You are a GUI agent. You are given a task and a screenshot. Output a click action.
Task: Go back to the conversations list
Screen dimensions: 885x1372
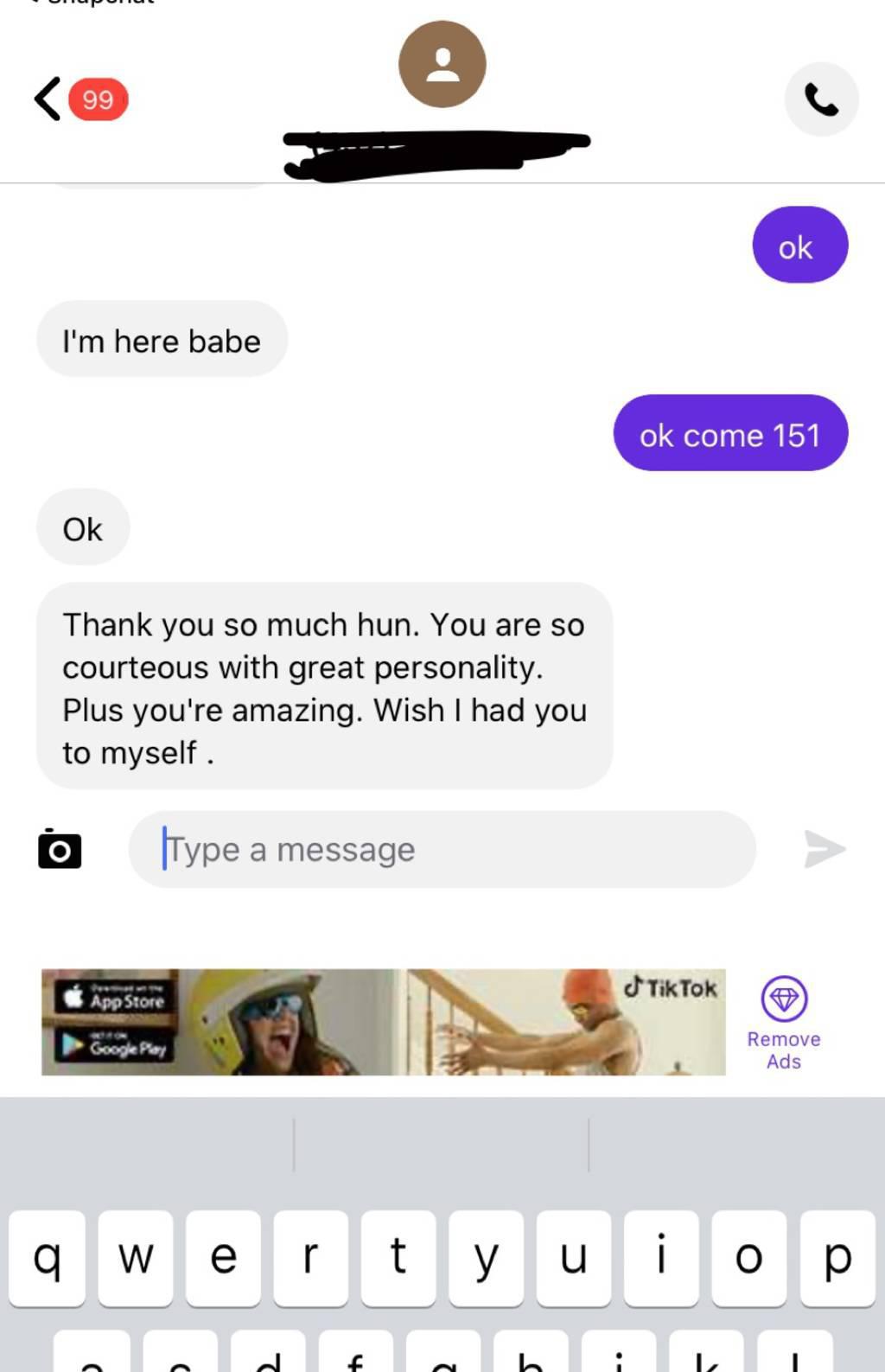pos(49,99)
